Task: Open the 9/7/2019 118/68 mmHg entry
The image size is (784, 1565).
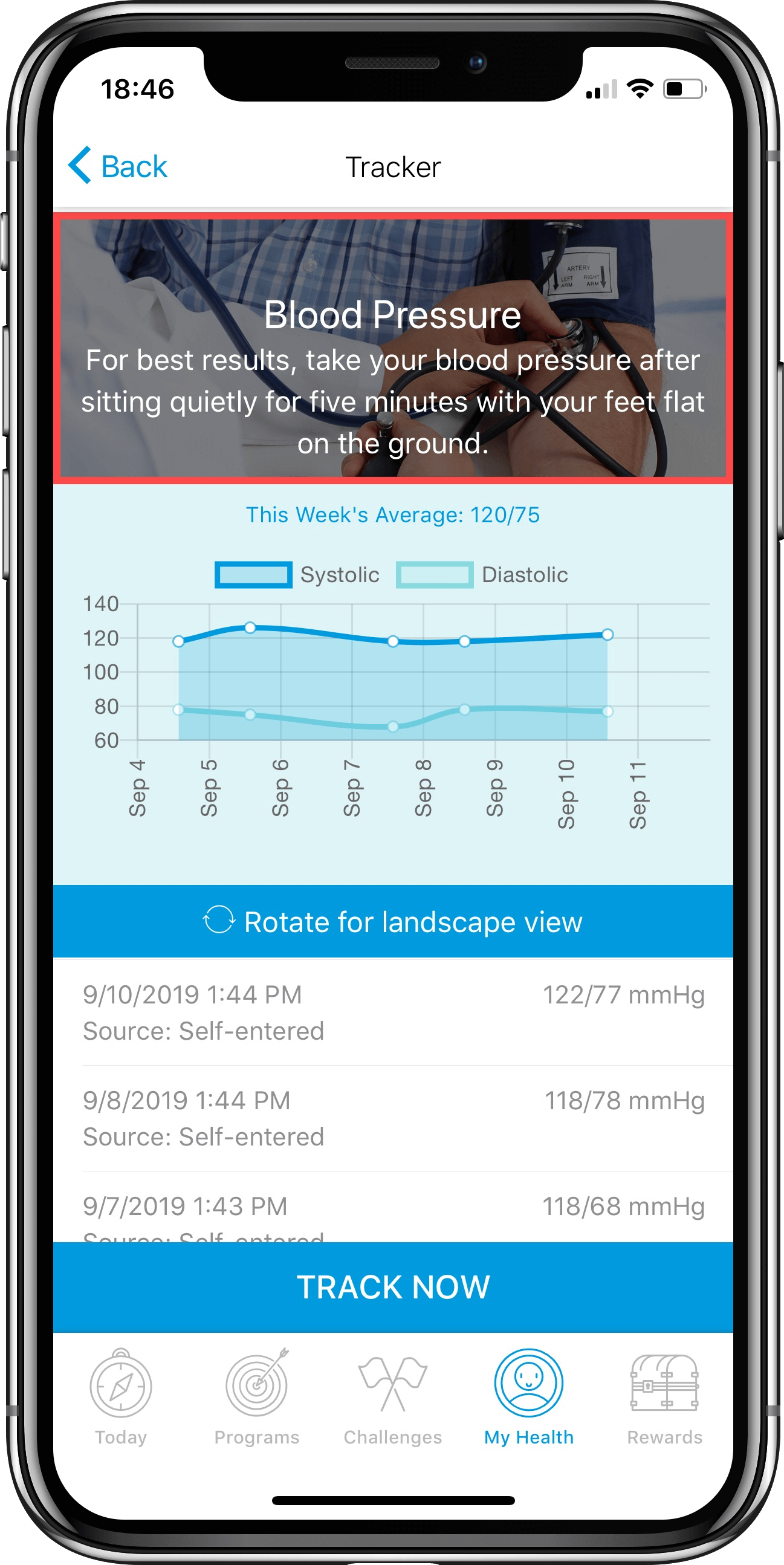Action: [x=393, y=1207]
